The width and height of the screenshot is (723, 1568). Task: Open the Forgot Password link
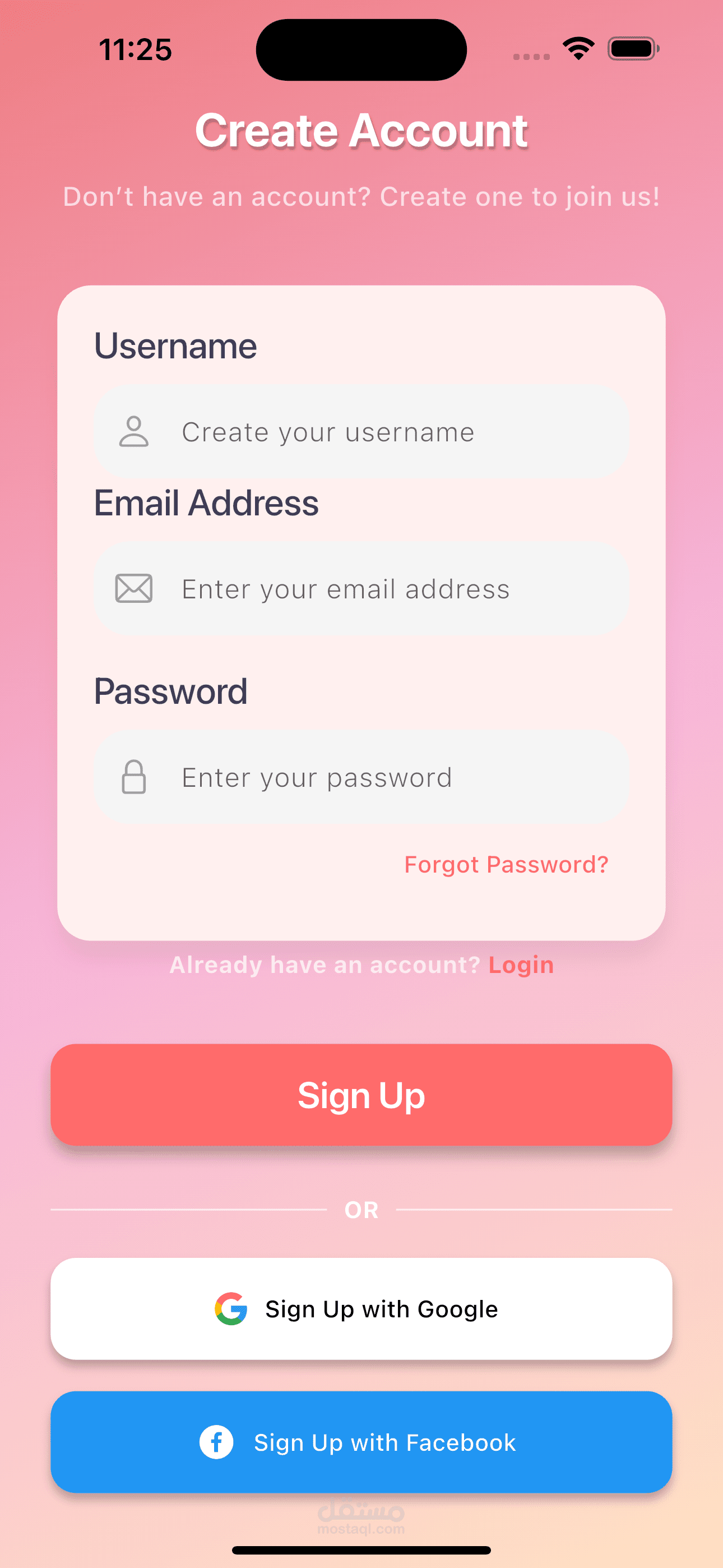click(x=506, y=864)
